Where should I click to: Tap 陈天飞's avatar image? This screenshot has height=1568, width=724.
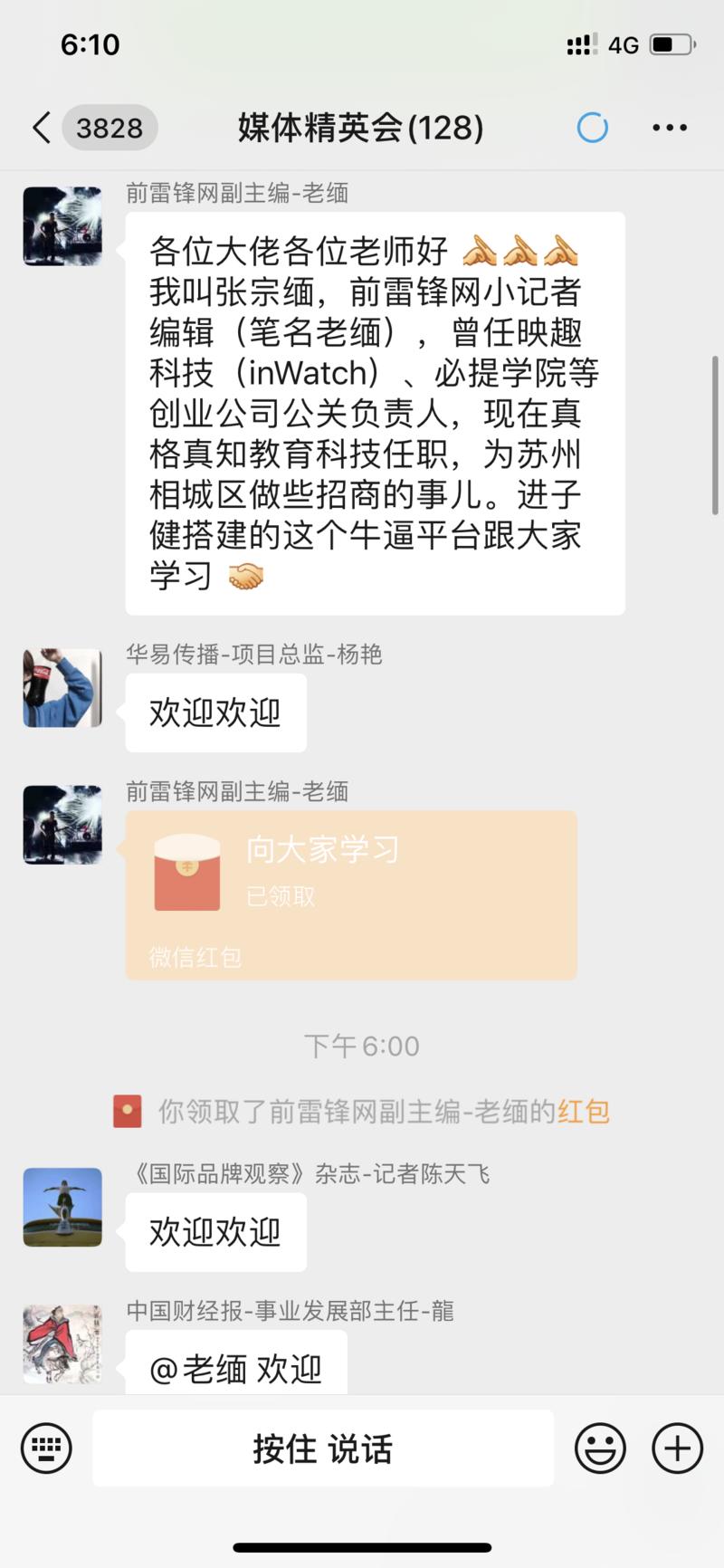[x=62, y=1208]
